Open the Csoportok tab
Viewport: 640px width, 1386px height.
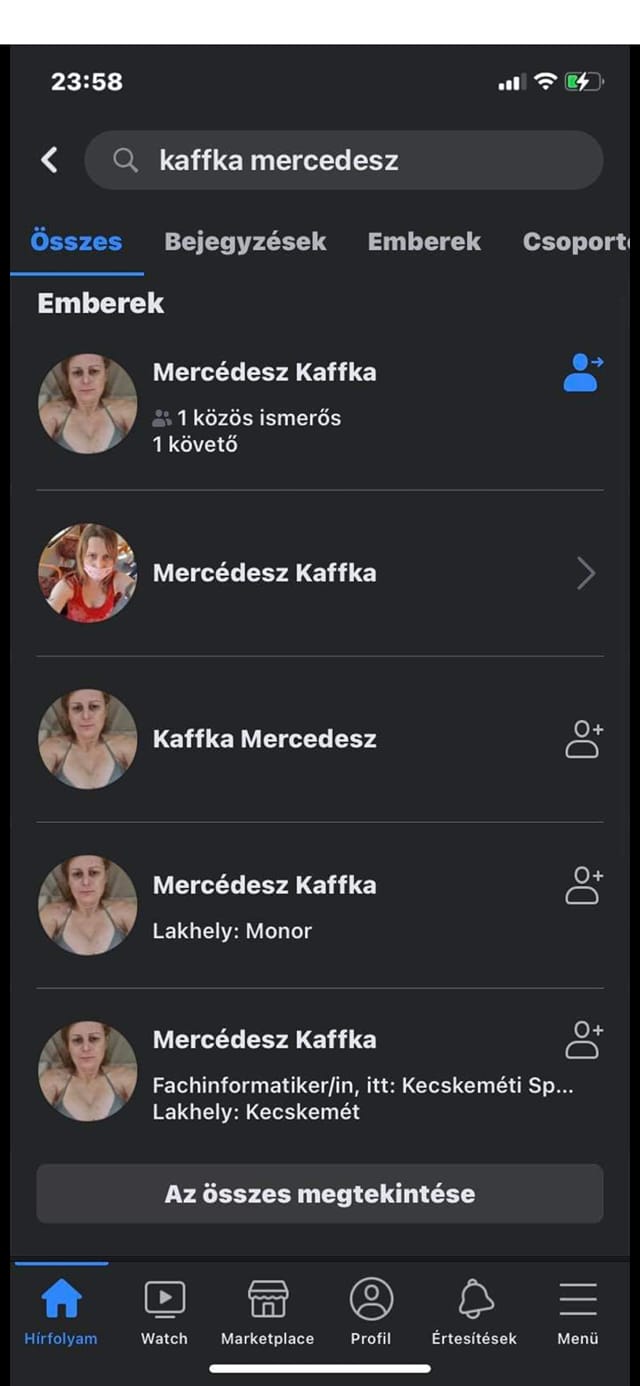pyautogui.click(x=576, y=242)
